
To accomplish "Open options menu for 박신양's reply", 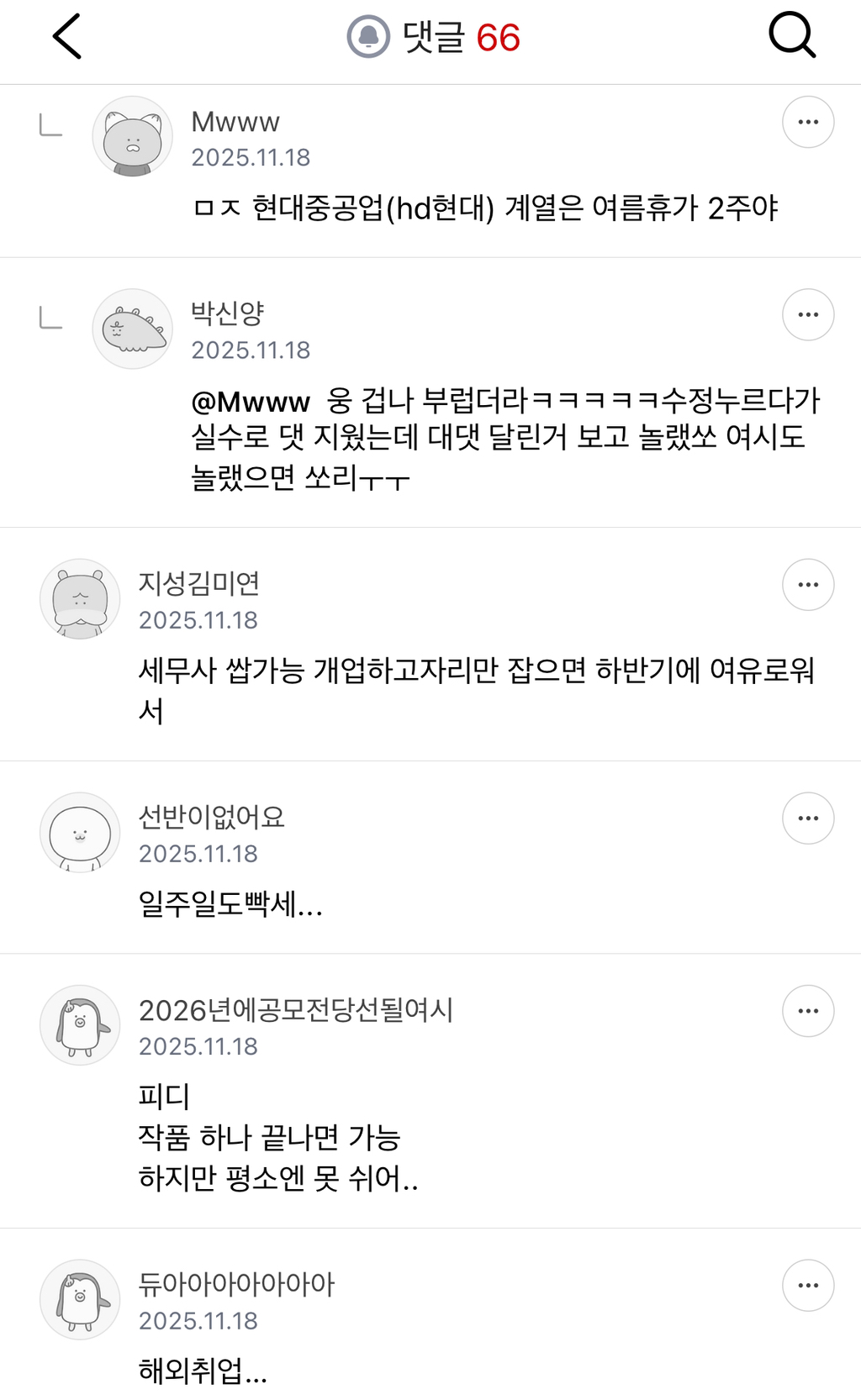I will tap(807, 315).
